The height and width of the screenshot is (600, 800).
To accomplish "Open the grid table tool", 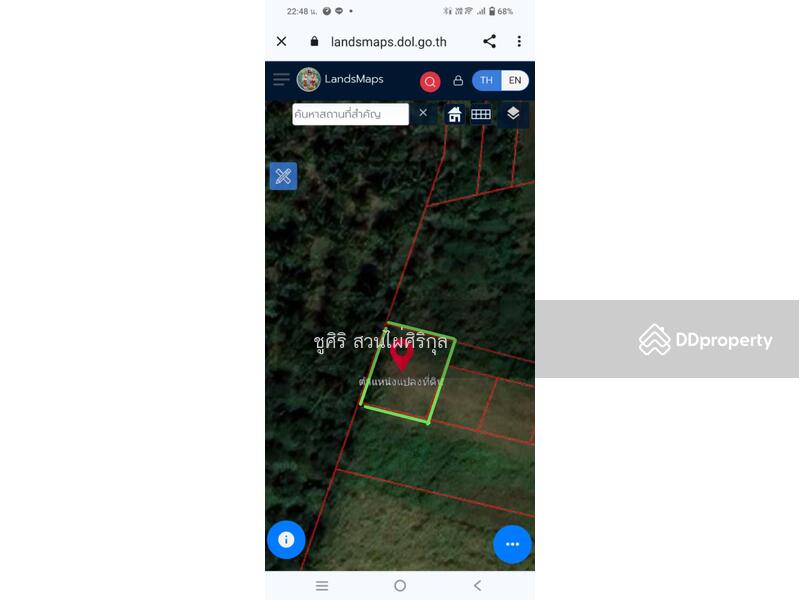I will tap(481, 114).
